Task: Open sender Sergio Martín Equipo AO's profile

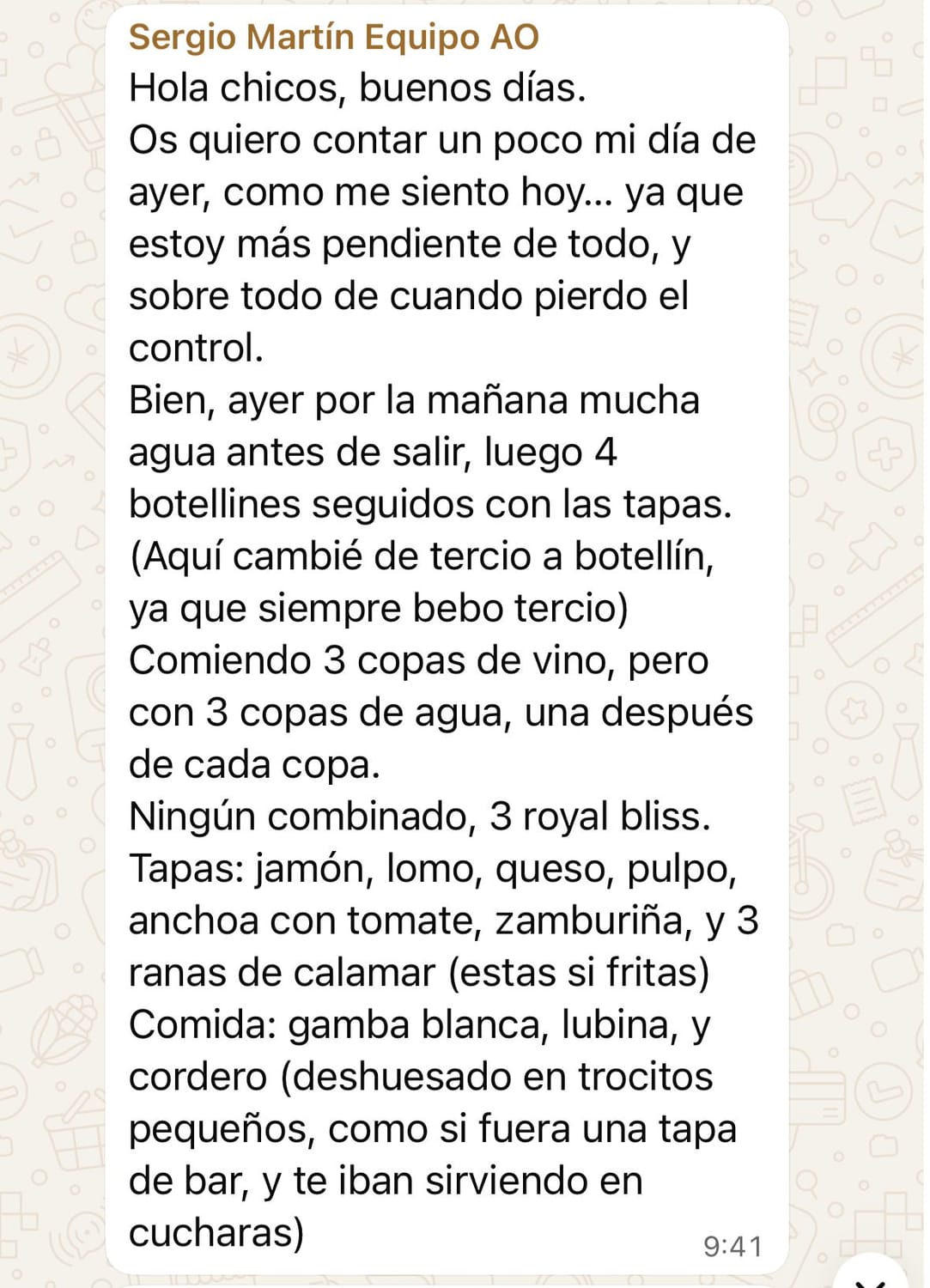Action: pos(333,38)
